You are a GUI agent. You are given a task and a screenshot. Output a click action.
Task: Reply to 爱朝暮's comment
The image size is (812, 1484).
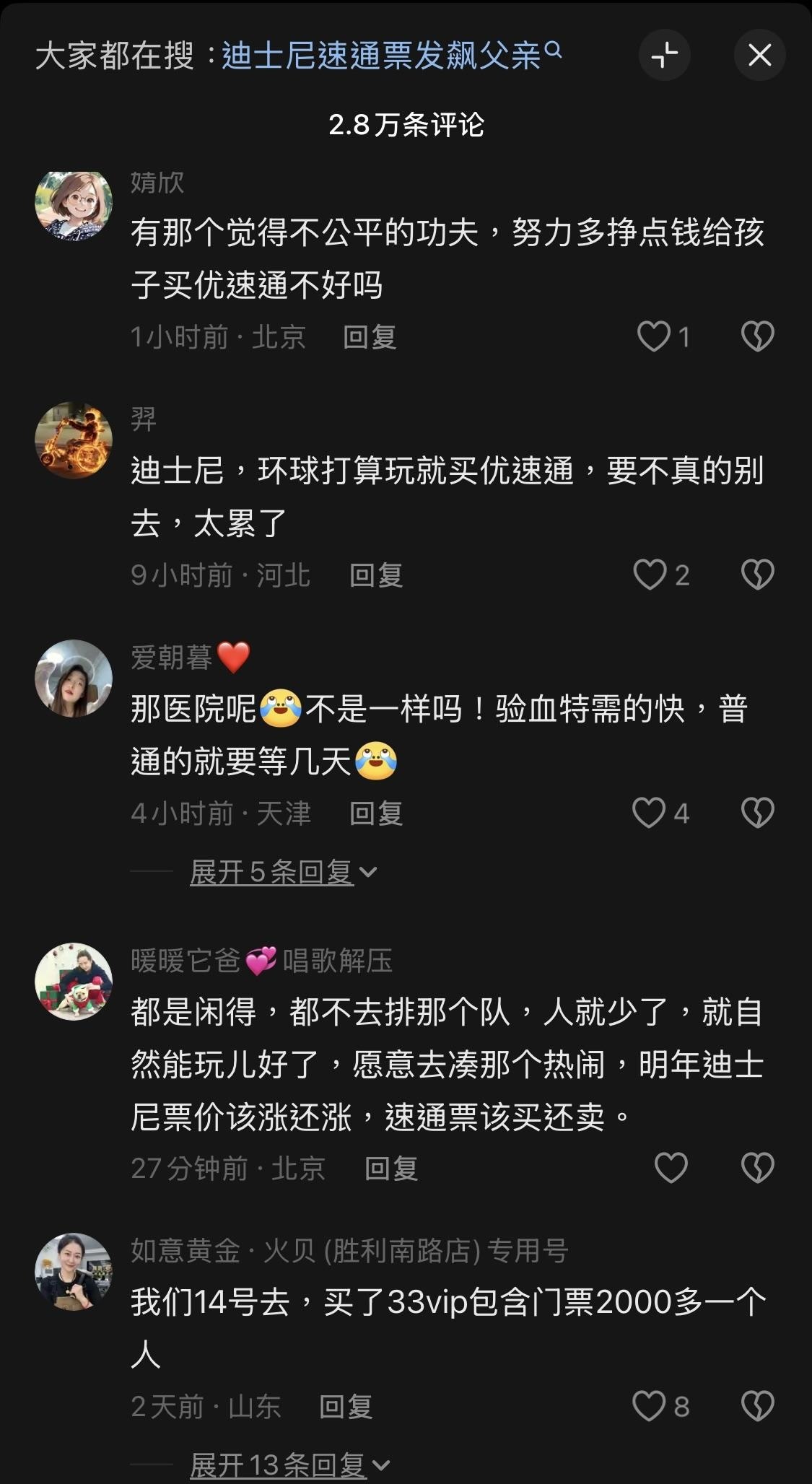tap(376, 813)
